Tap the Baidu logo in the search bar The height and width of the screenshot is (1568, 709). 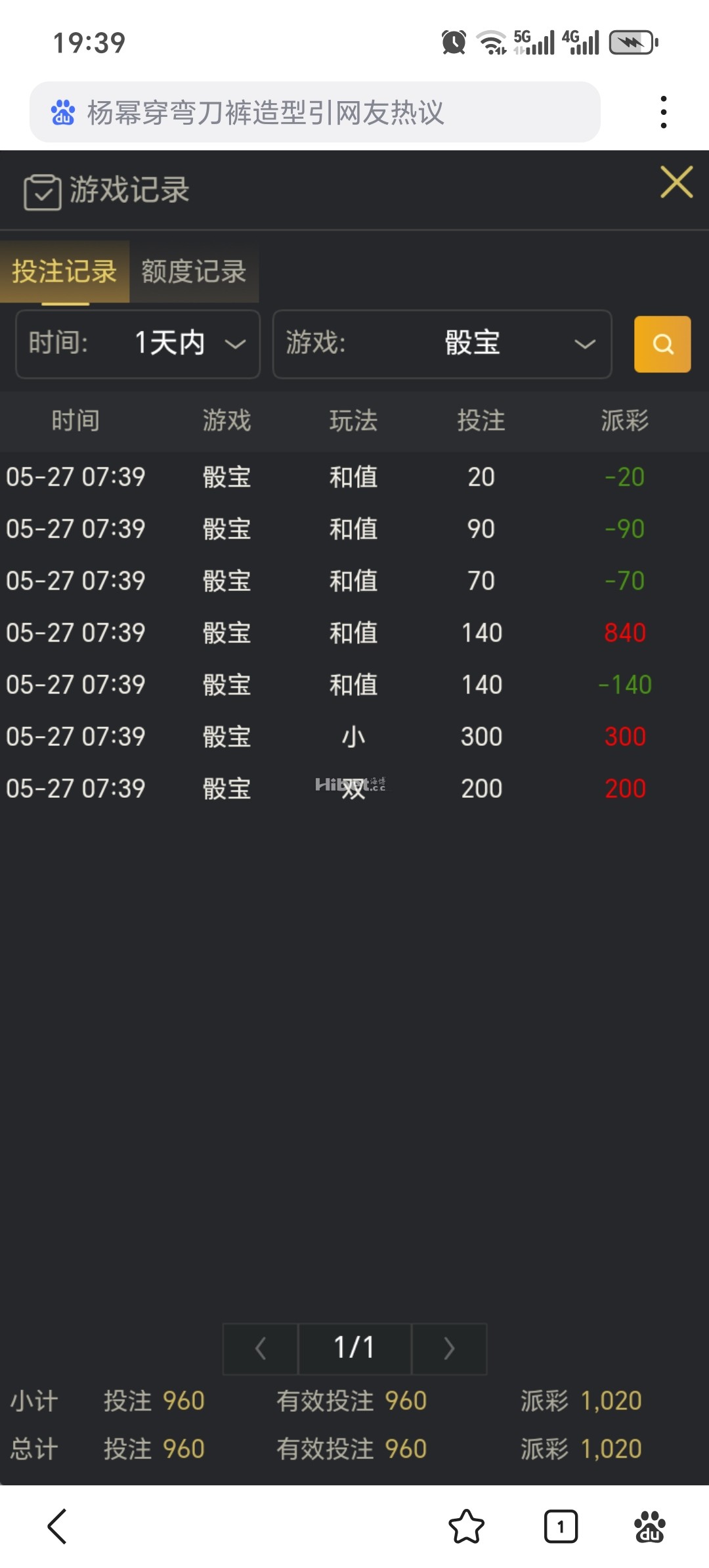click(62, 113)
